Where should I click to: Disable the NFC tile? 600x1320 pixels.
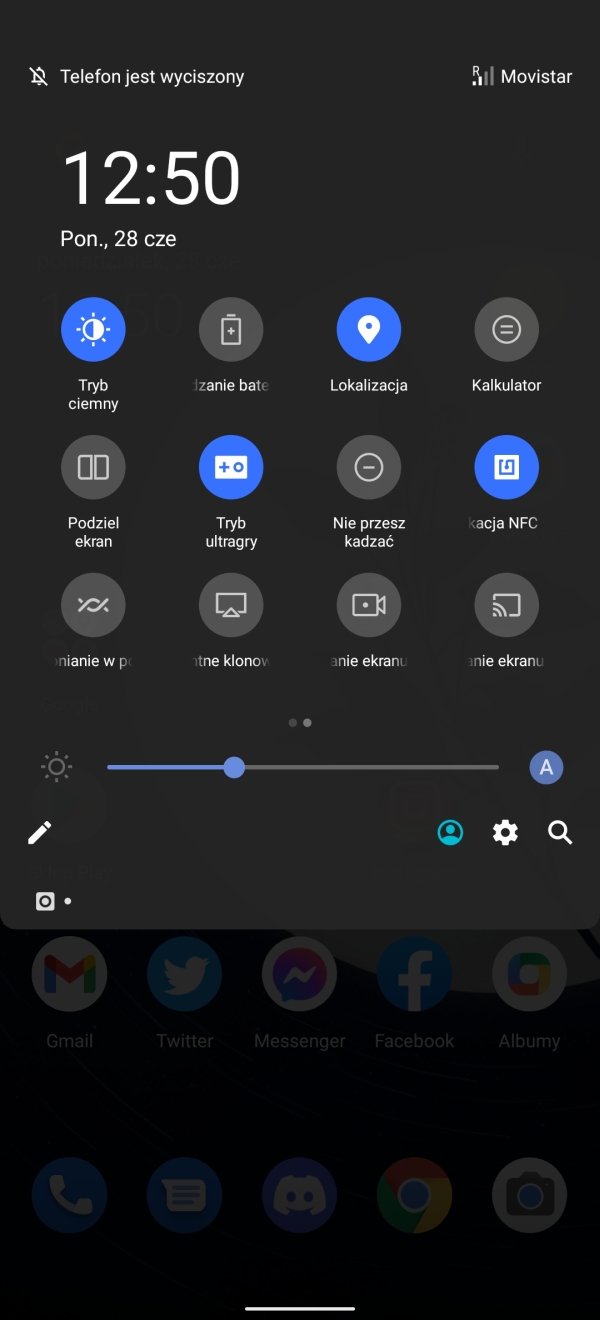(507, 467)
